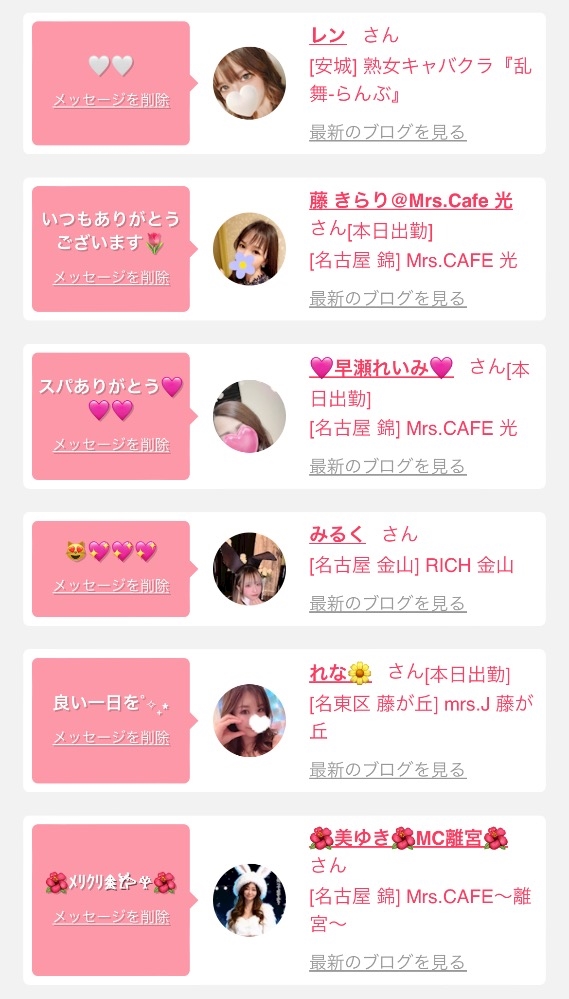Image resolution: width=569 pixels, height=999 pixels.
Task: View 藤 きらり's latest blog
Action: (x=387, y=298)
